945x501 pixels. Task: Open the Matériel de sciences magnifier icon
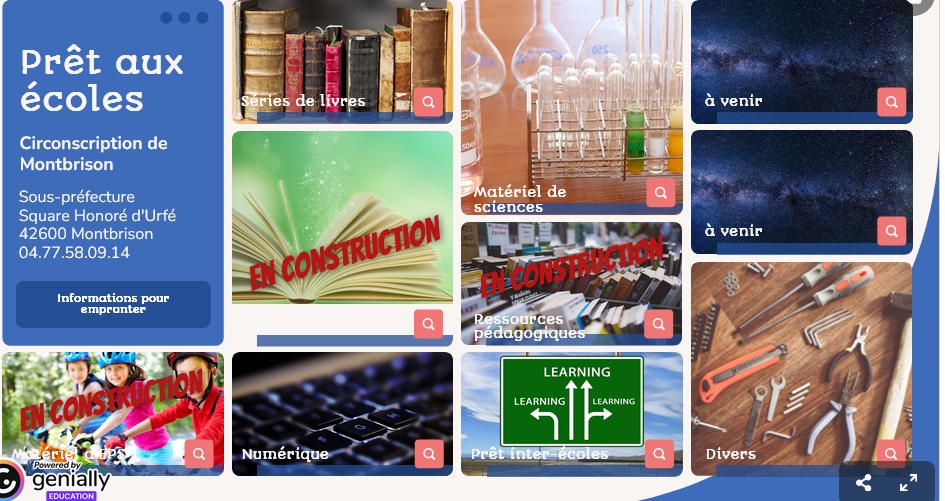pyautogui.click(x=660, y=192)
